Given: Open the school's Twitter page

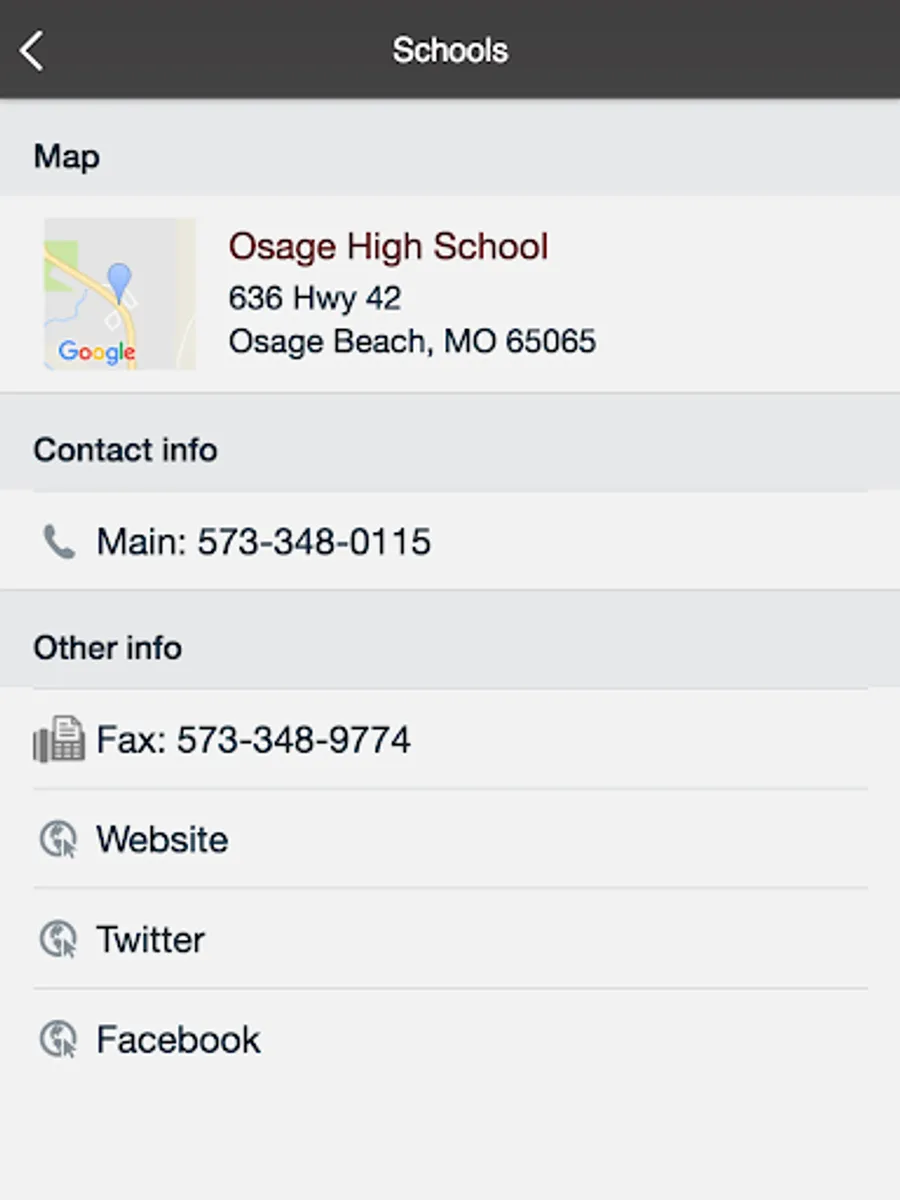Looking at the screenshot, I should point(150,939).
